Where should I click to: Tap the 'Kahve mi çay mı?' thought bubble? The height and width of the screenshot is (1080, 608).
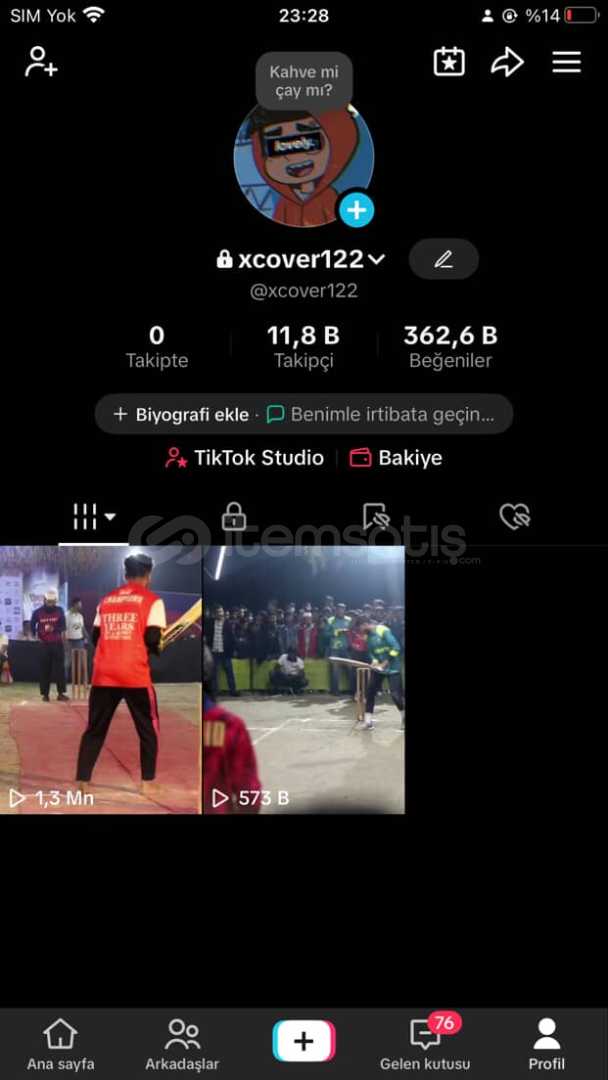(304, 81)
